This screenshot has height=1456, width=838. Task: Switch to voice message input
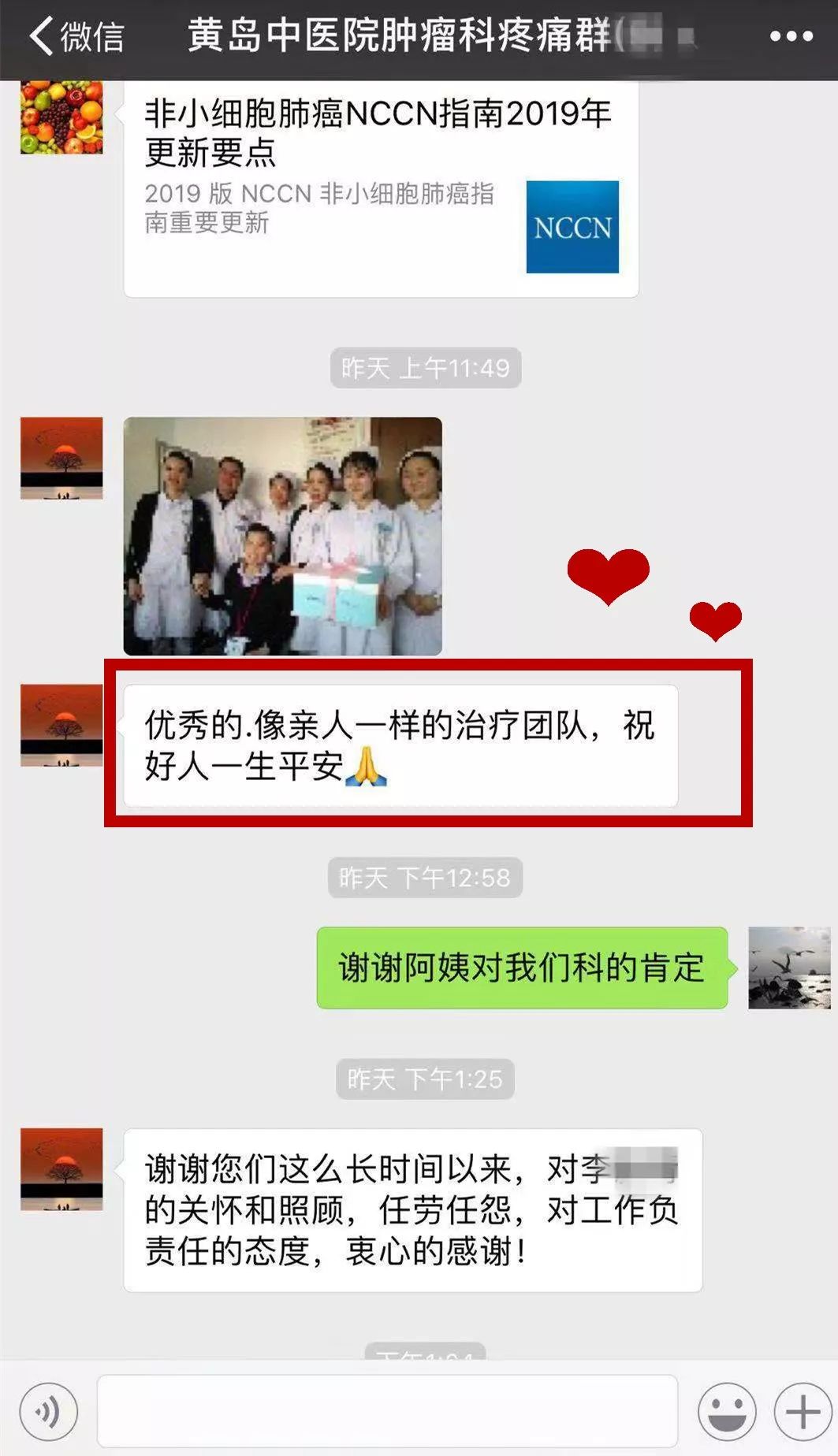[49, 1411]
